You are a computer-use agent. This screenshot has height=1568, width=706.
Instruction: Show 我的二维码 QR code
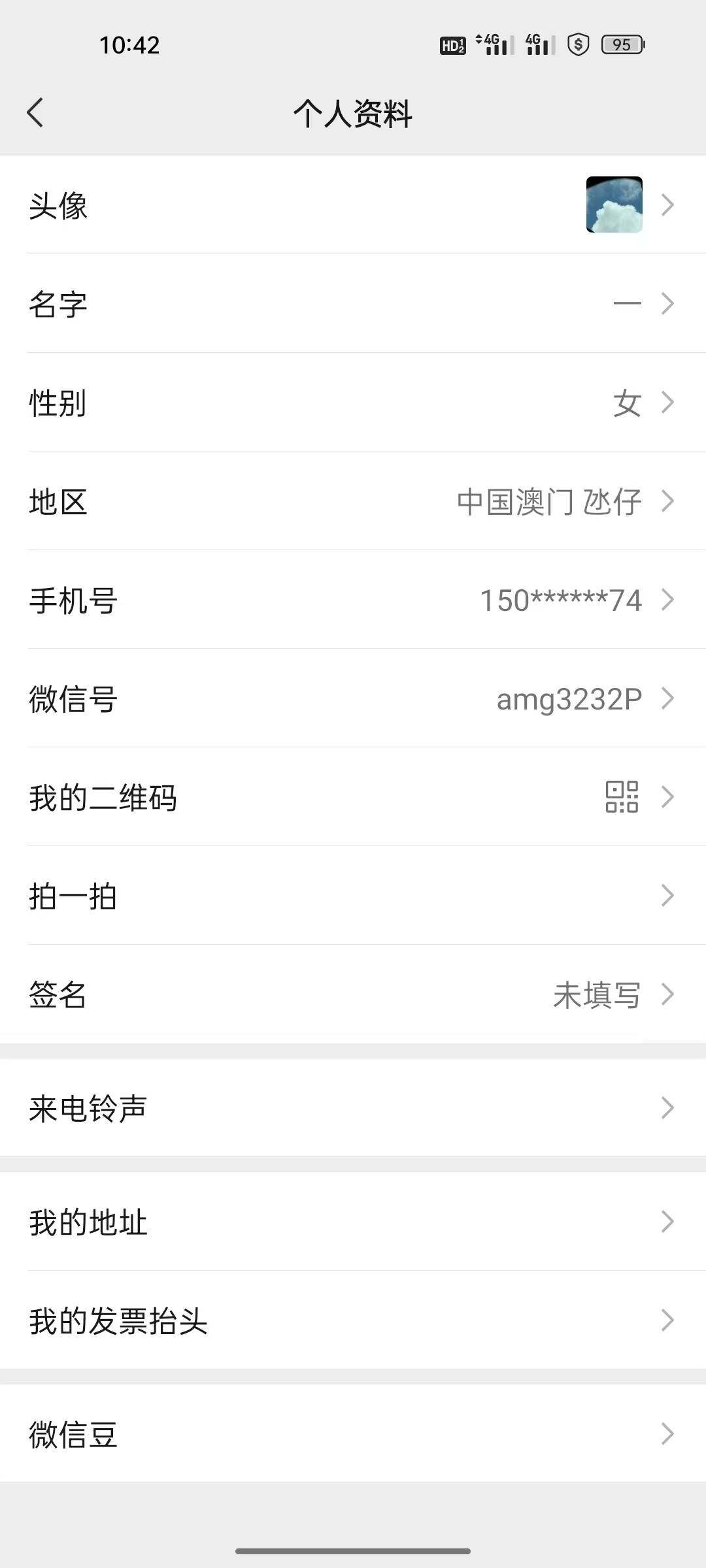click(353, 797)
